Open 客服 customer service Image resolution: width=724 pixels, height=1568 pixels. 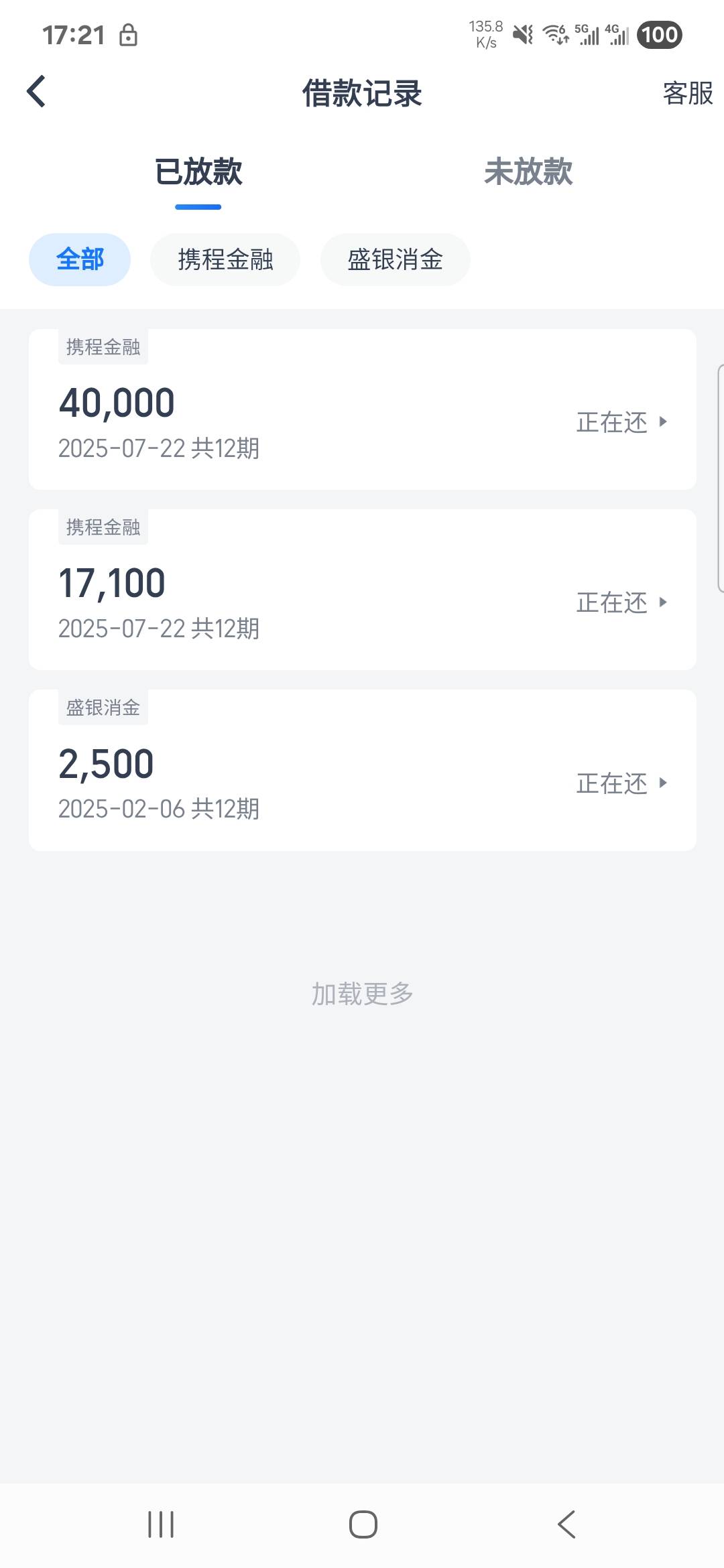pos(688,93)
